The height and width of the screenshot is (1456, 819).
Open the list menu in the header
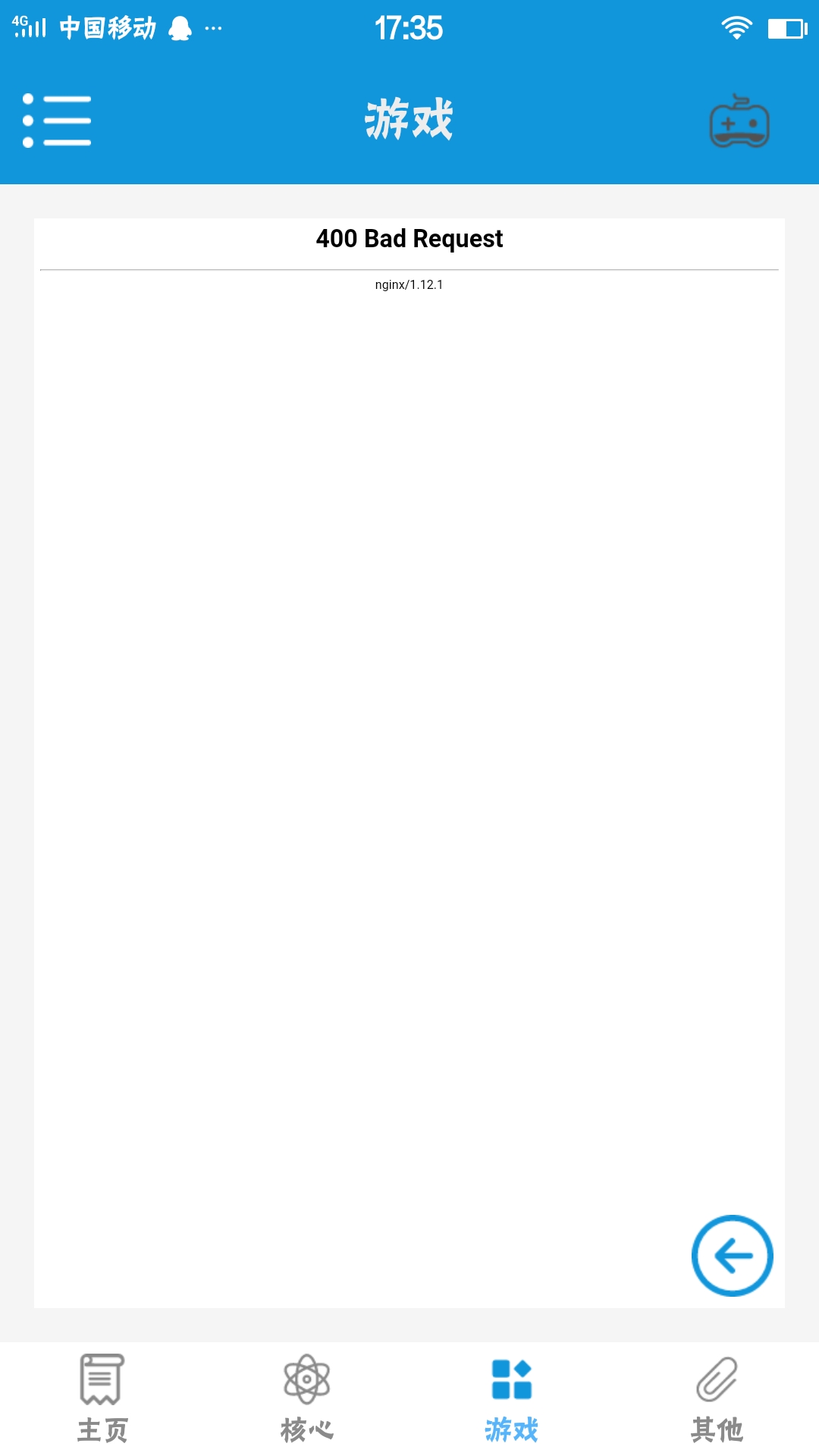(57, 121)
